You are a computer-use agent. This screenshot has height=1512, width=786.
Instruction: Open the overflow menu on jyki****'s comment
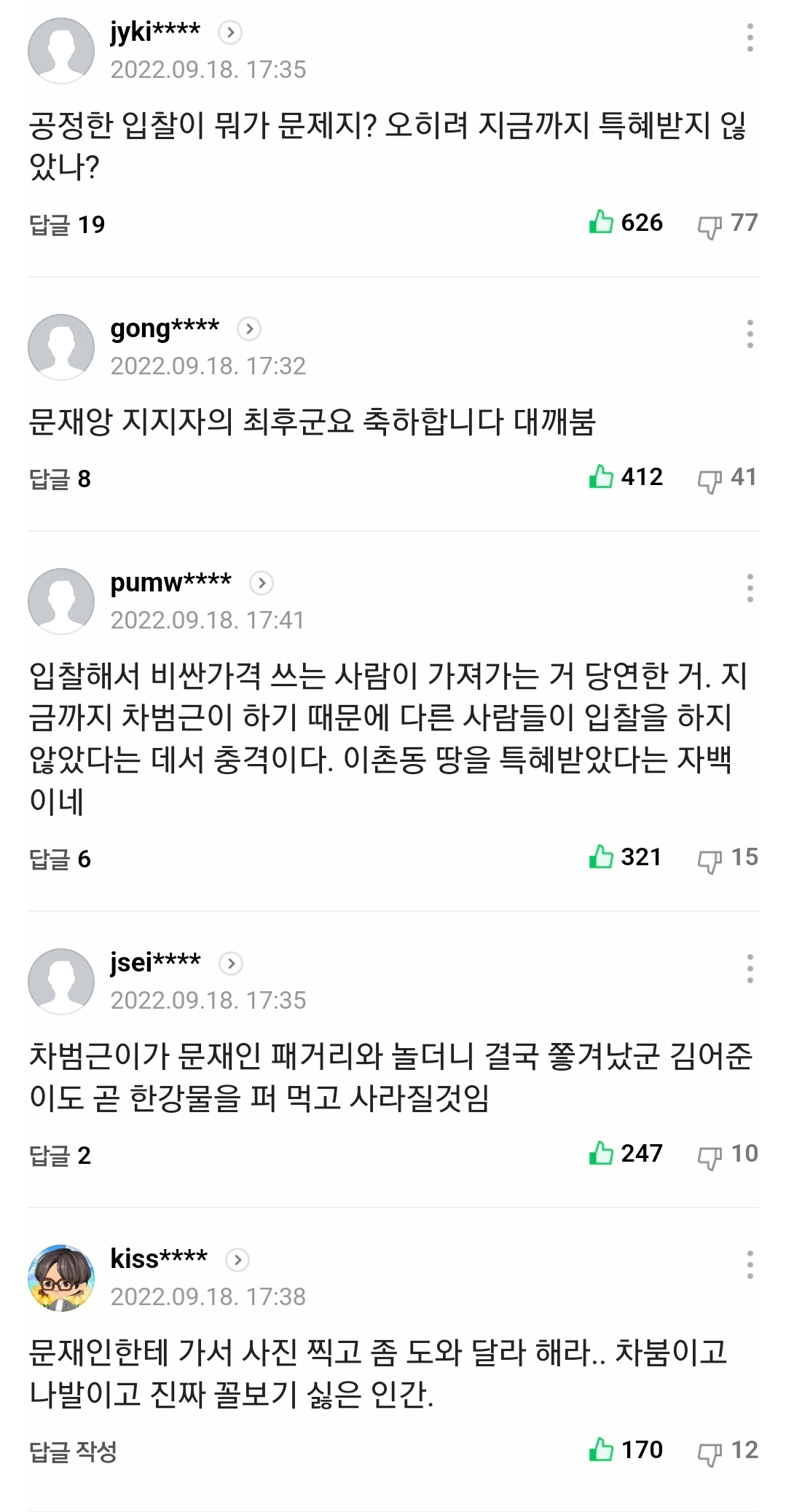coord(750,38)
